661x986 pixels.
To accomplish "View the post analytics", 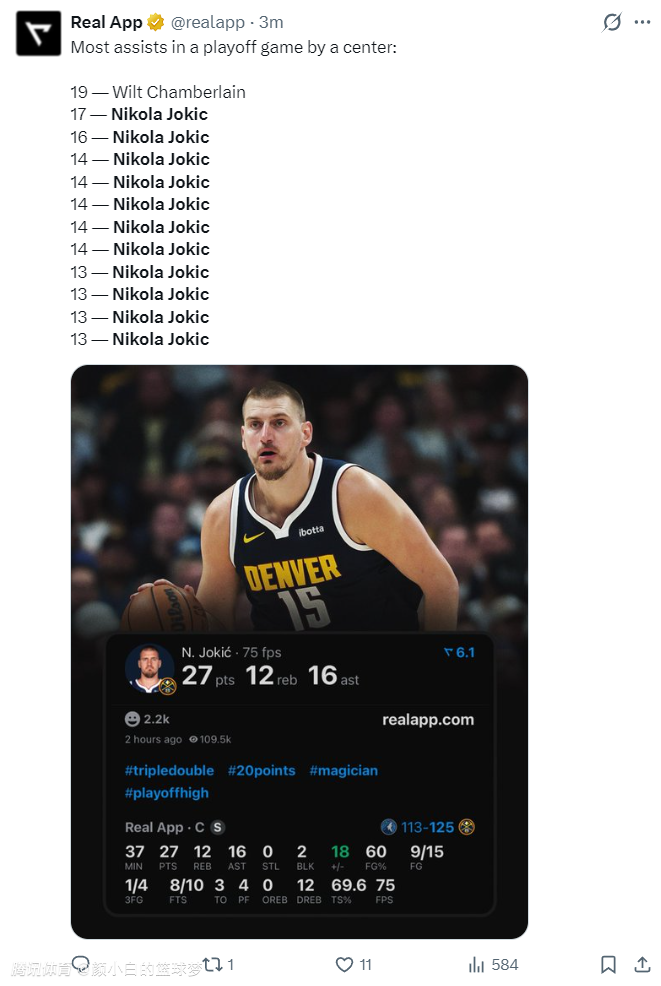I will pyautogui.click(x=477, y=964).
